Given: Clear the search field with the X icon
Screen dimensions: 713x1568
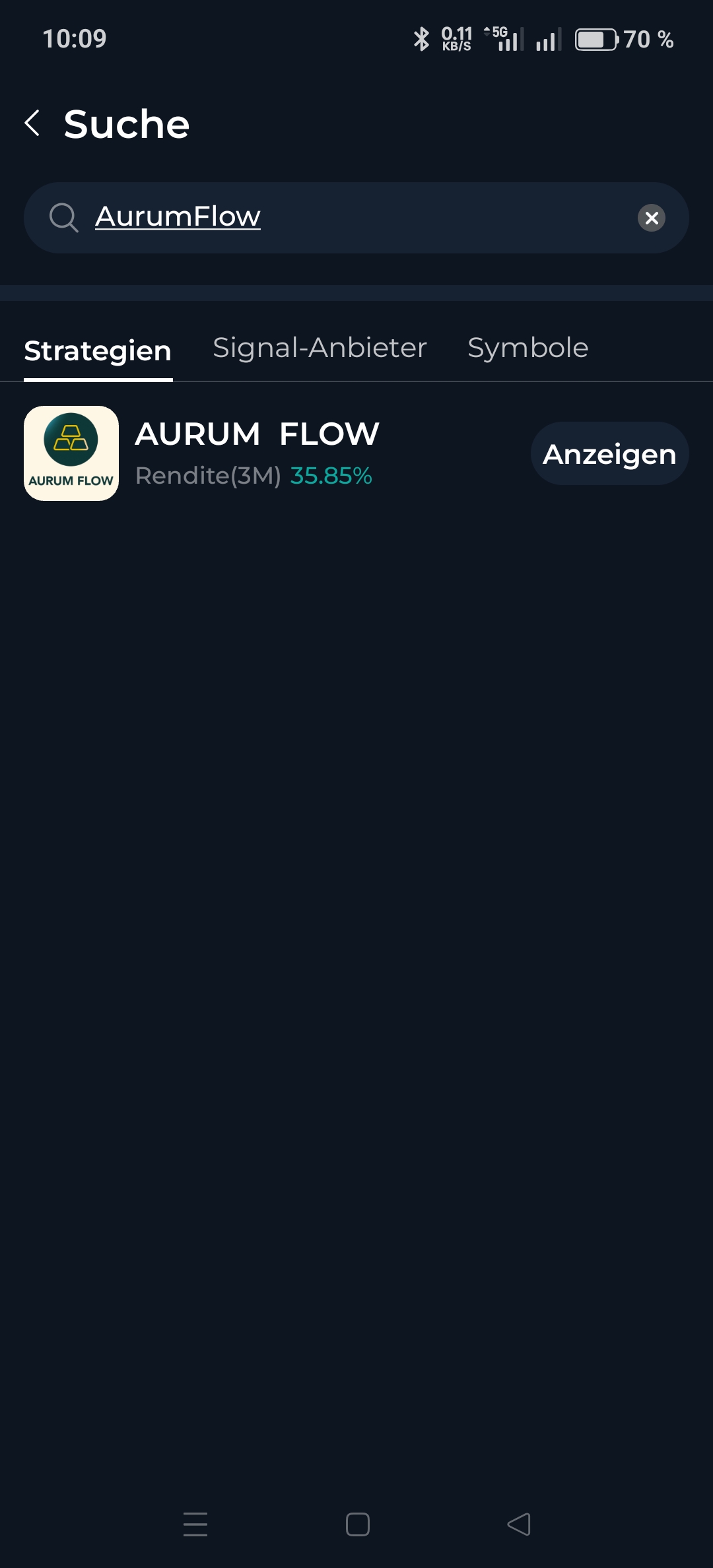Looking at the screenshot, I should pyautogui.click(x=651, y=218).
